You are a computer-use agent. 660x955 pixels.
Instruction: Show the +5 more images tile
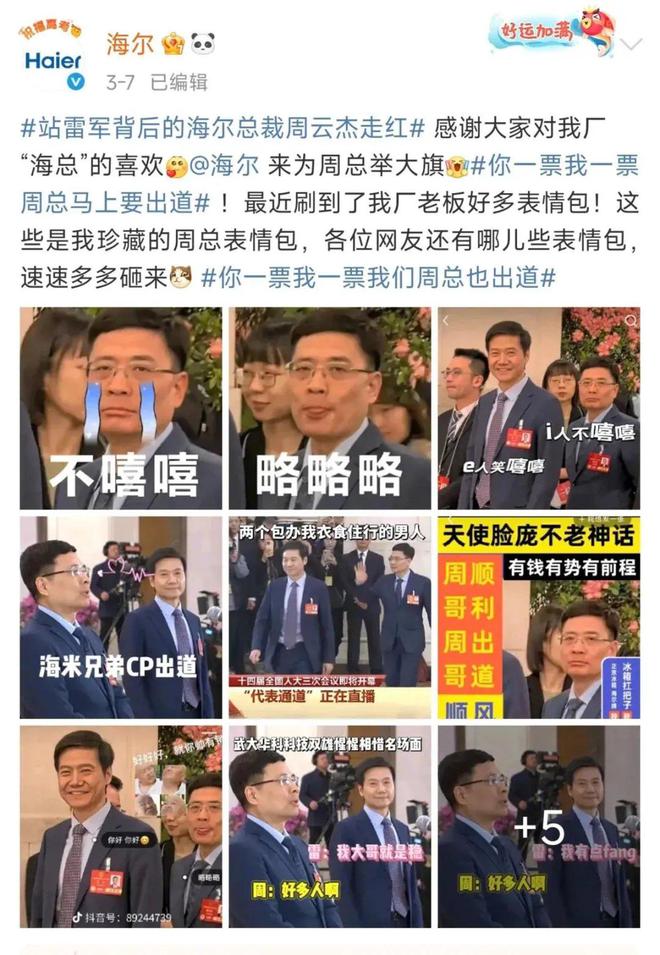[x=538, y=826]
